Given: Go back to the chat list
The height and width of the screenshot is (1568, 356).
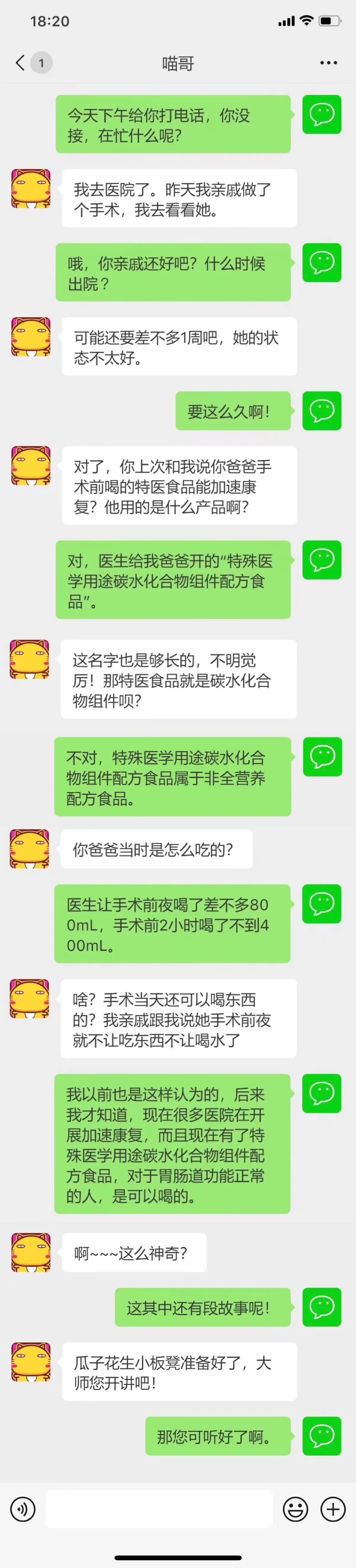Looking at the screenshot, I should pyautogui.click(x=21, y=63).
